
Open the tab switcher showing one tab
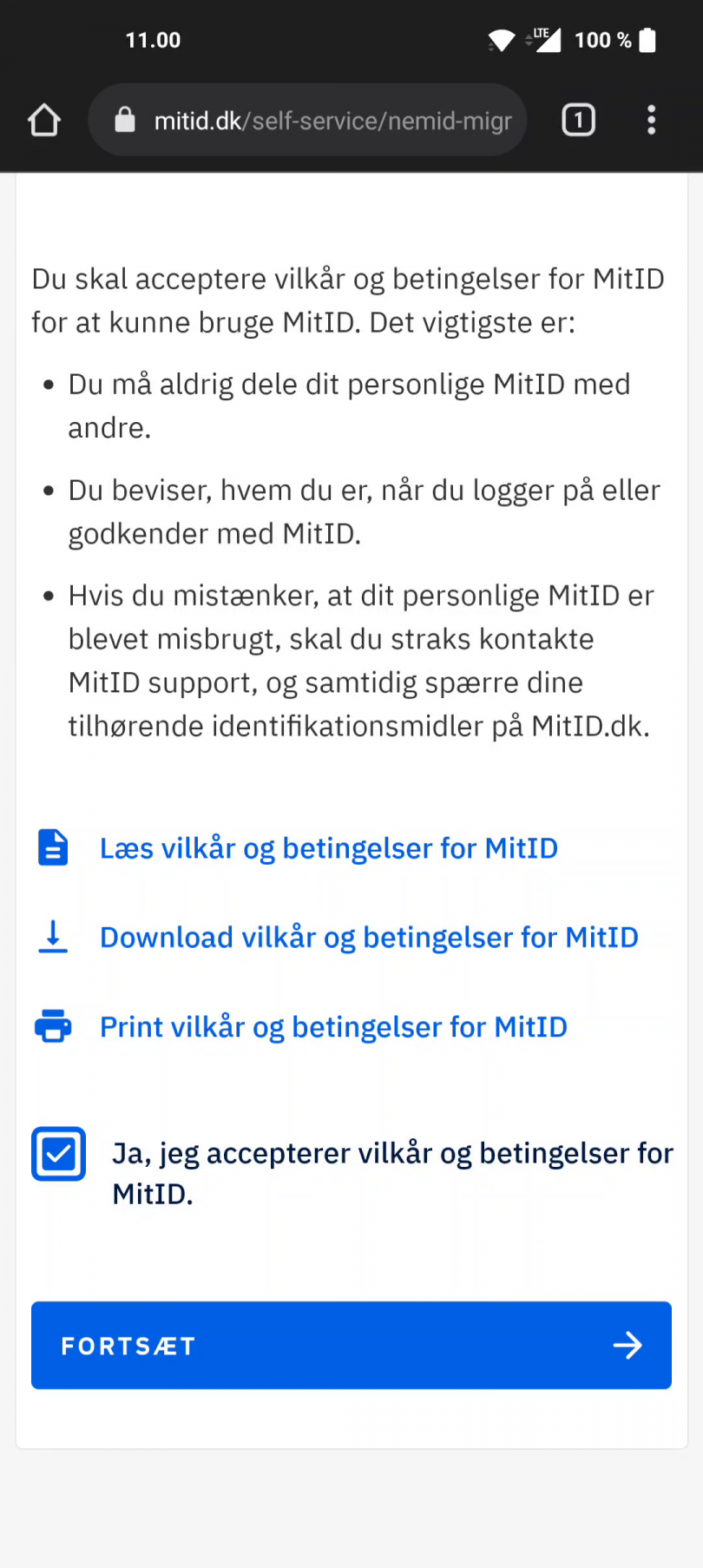pos(578,120)
